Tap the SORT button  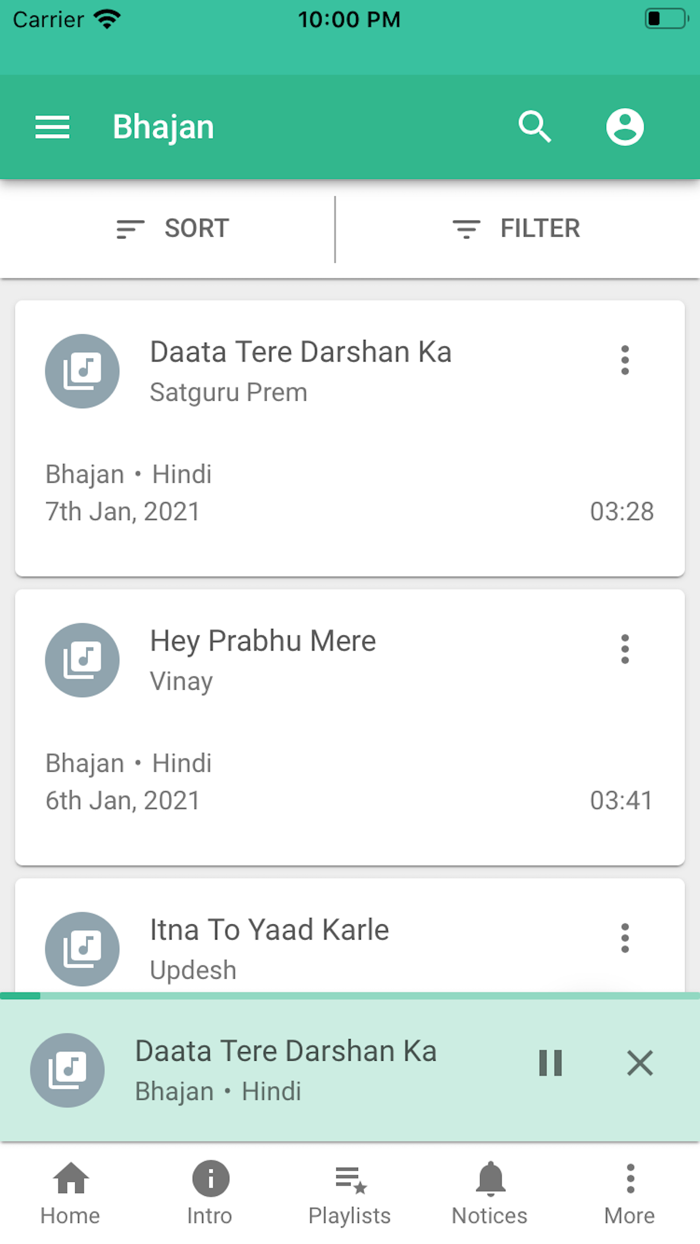point(172,229)
